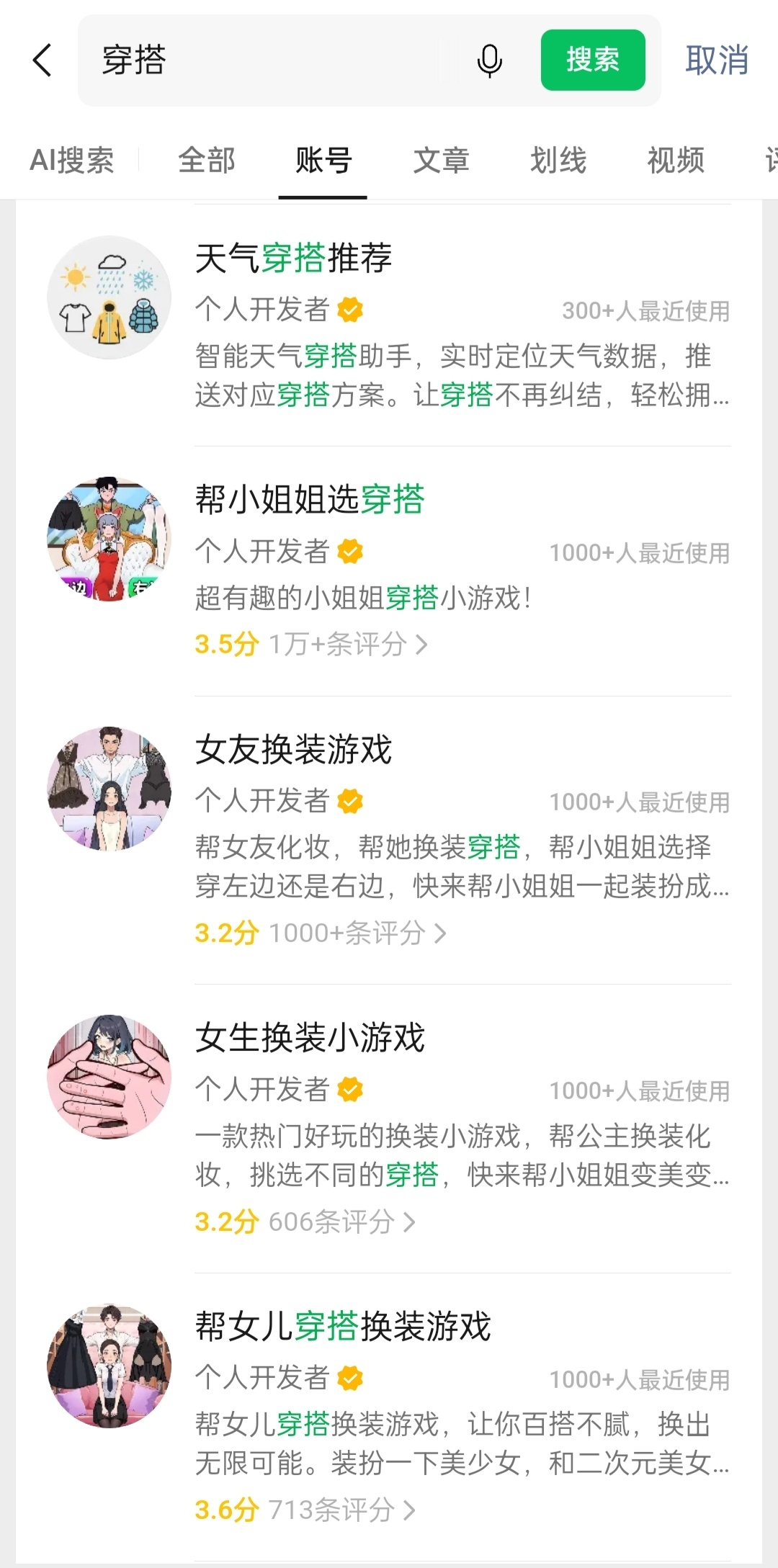This screenshot has height=1568, width=778.
Task: Tap 取消 to cancel the search
Action: (717, 61)
